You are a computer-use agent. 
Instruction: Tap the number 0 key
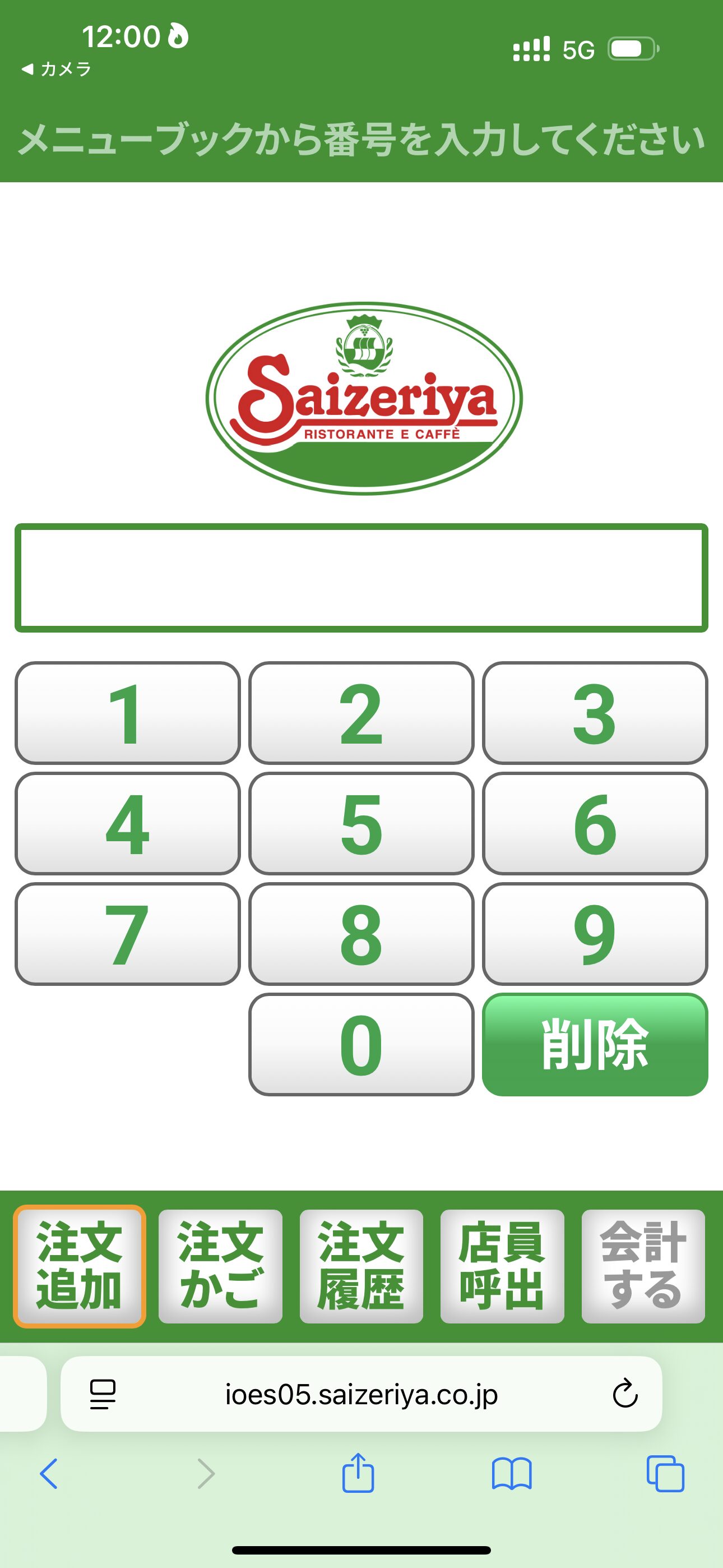pyautogui.click(x=361, y=1045)
